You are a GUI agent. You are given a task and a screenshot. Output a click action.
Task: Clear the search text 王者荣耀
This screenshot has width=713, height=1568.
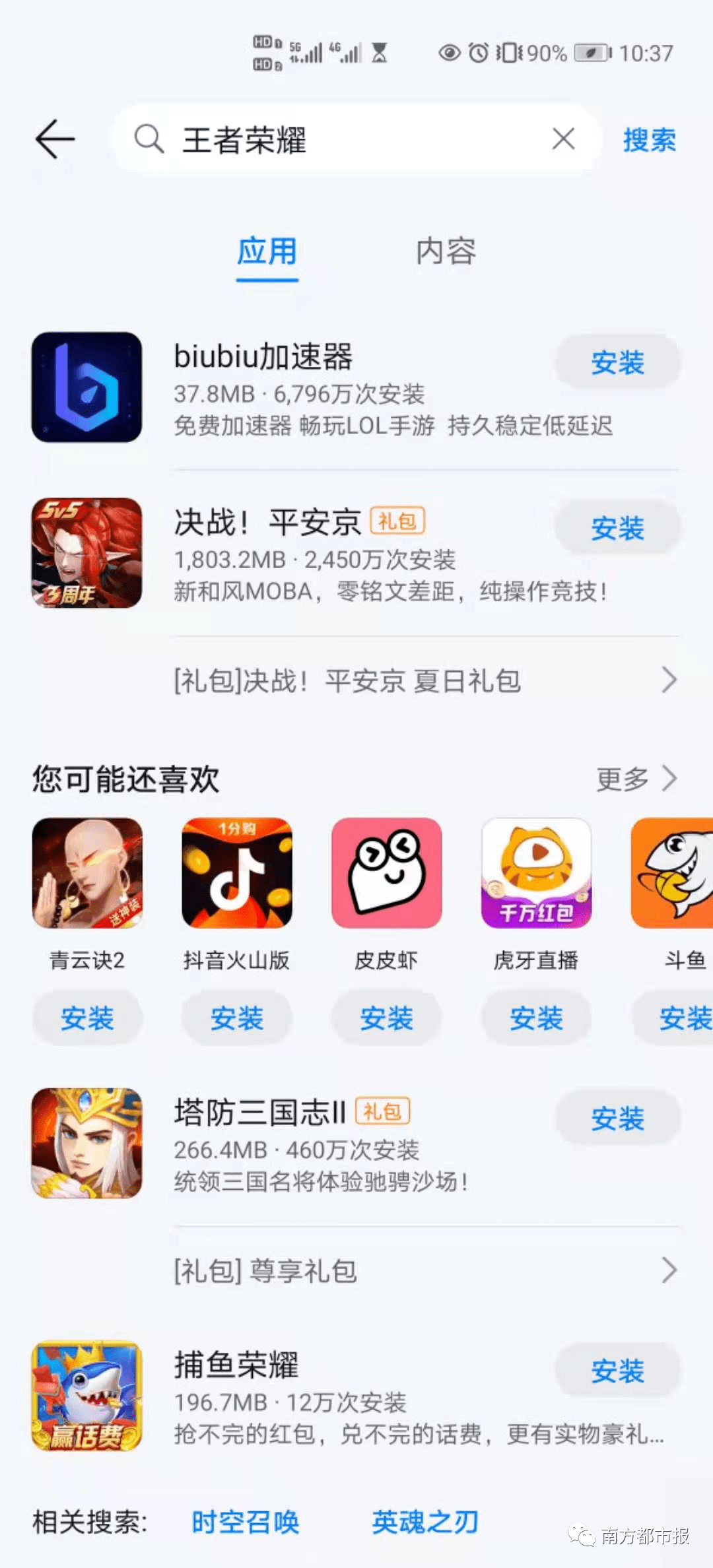[563, 139]
